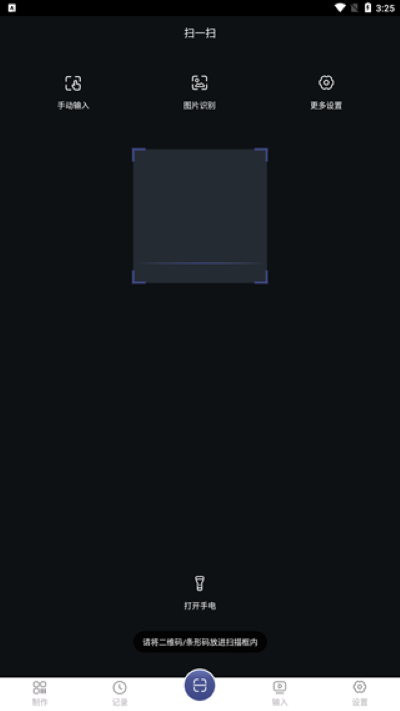400x711 pixels.
Task: Switch to the 输入 tab
Action: pos(280,693)
